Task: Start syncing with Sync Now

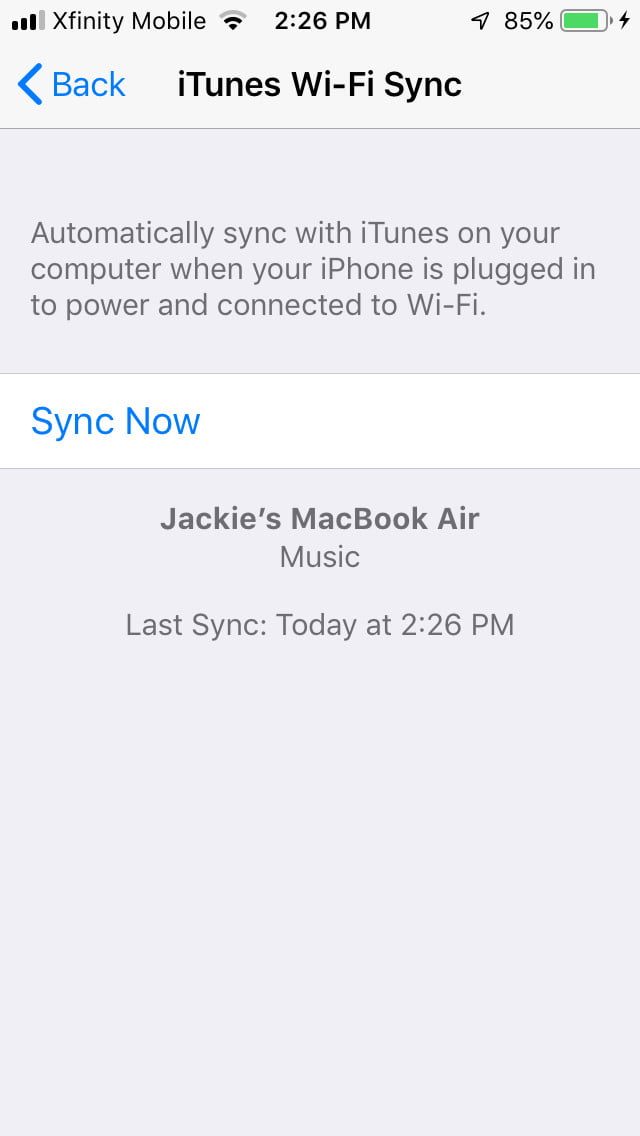Action: 116,421
